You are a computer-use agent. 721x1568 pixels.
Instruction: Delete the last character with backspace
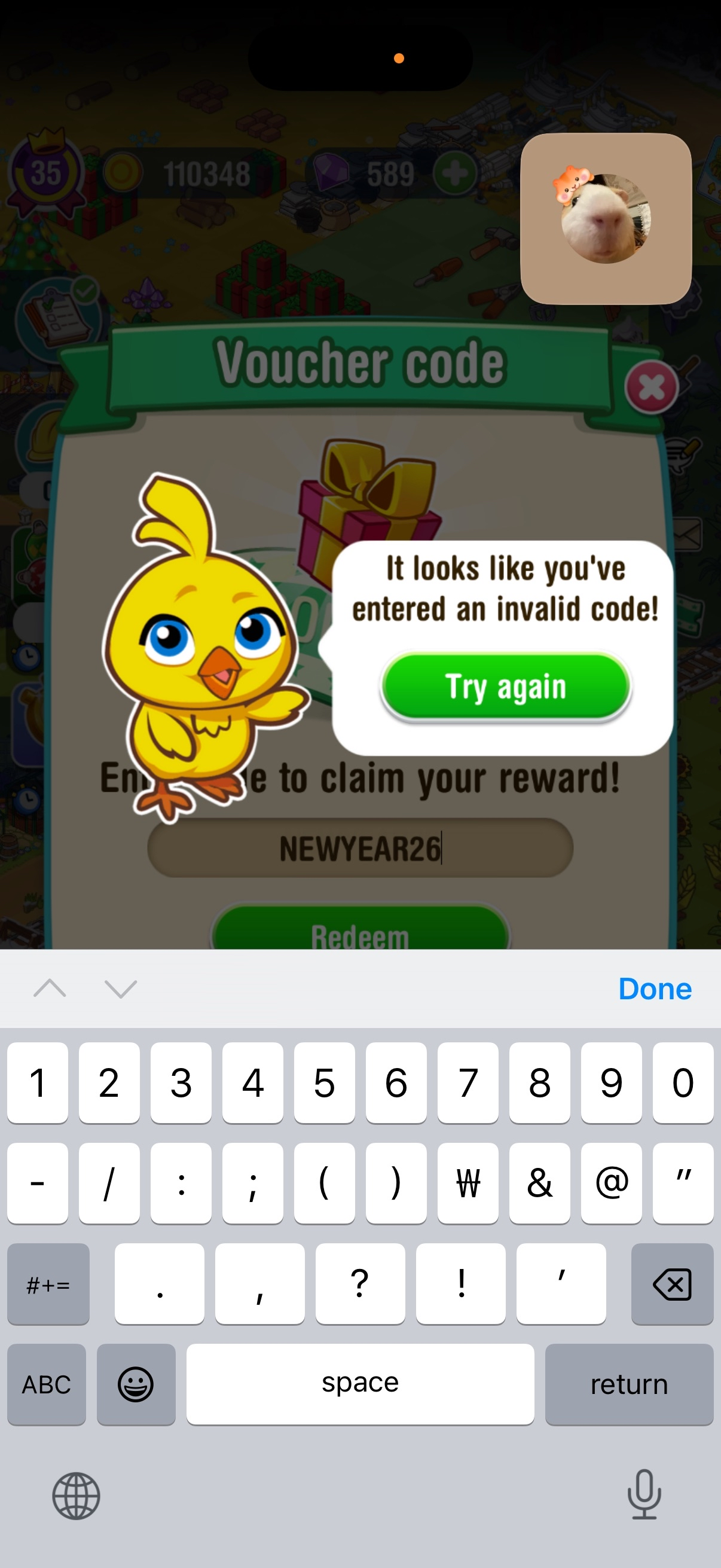point(672,1284)
